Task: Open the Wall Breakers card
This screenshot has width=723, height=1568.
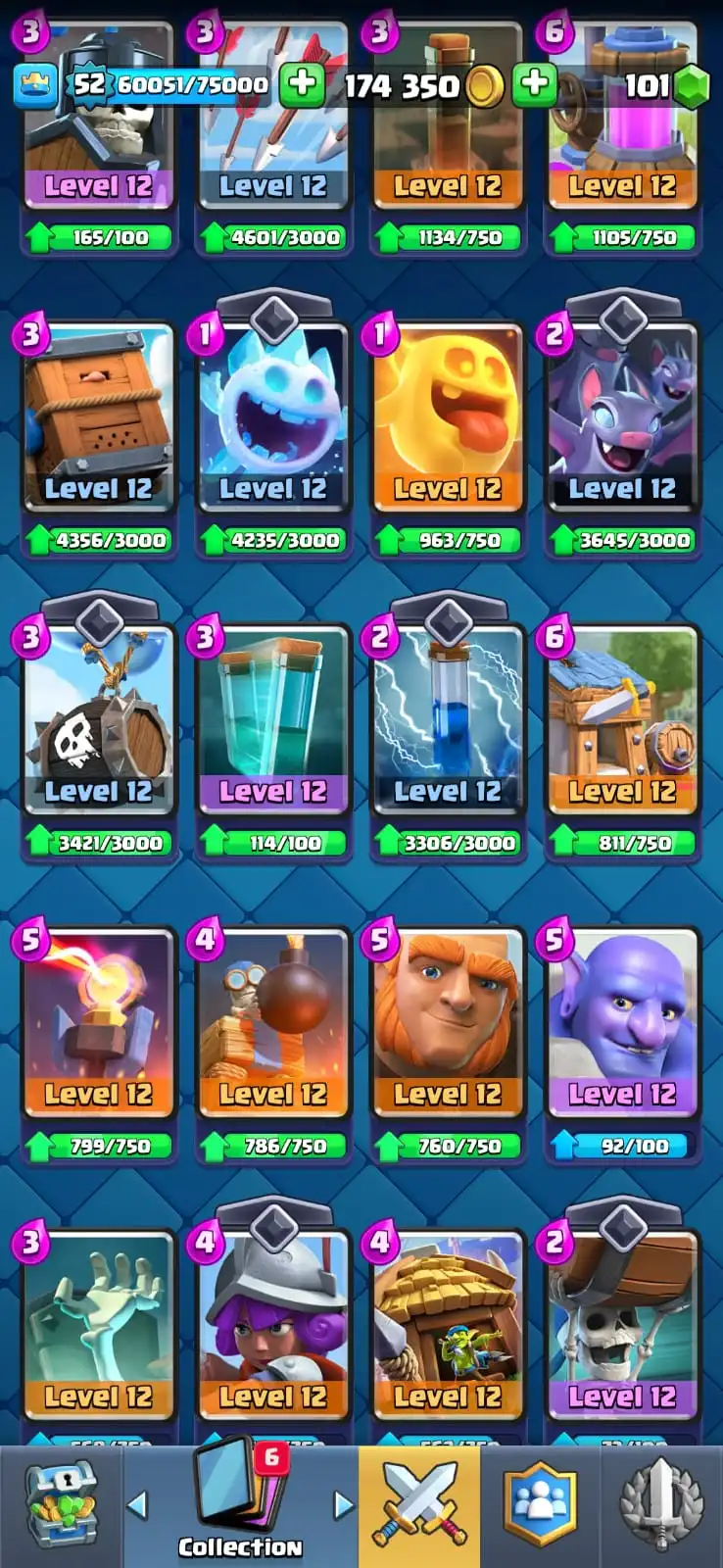Action: (621, 1328)
